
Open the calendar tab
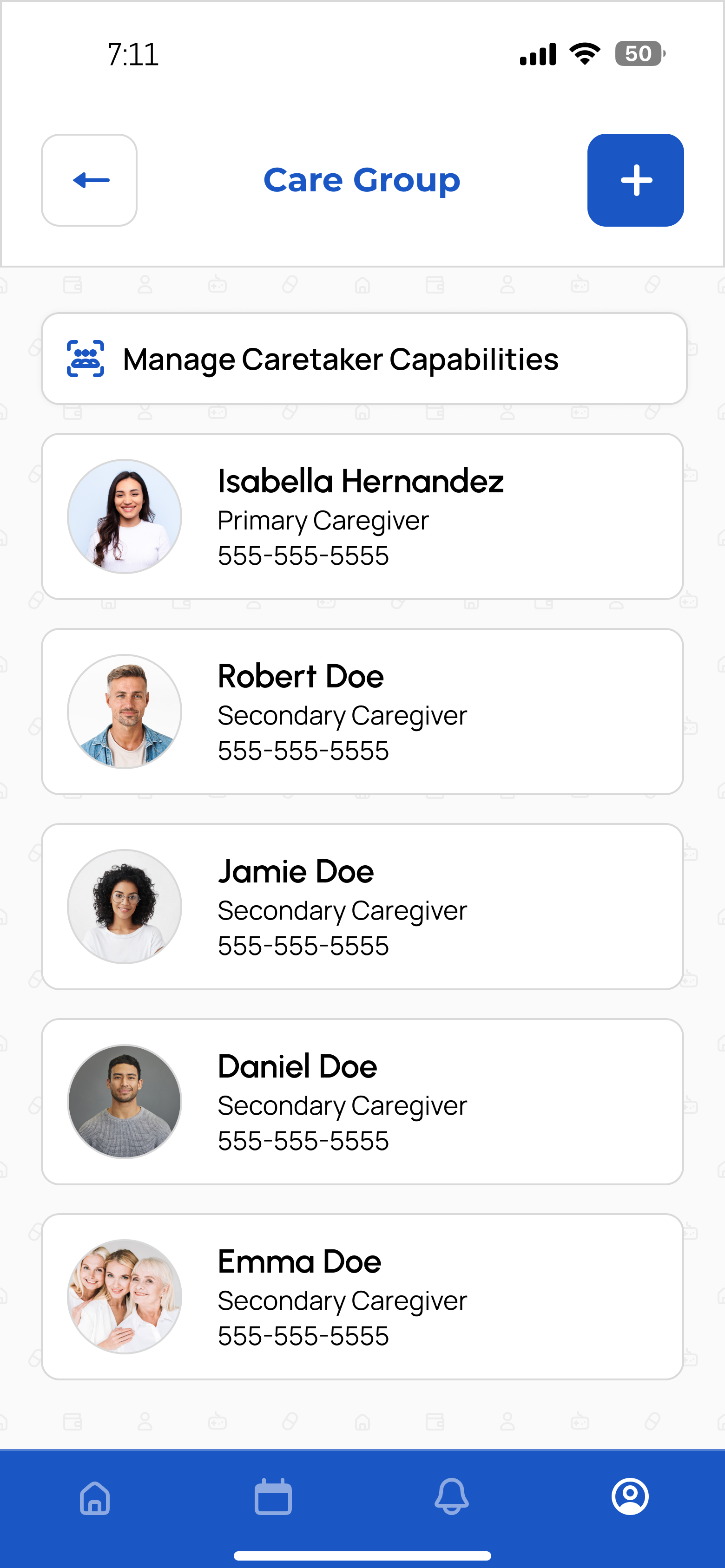coord(273,1497)
